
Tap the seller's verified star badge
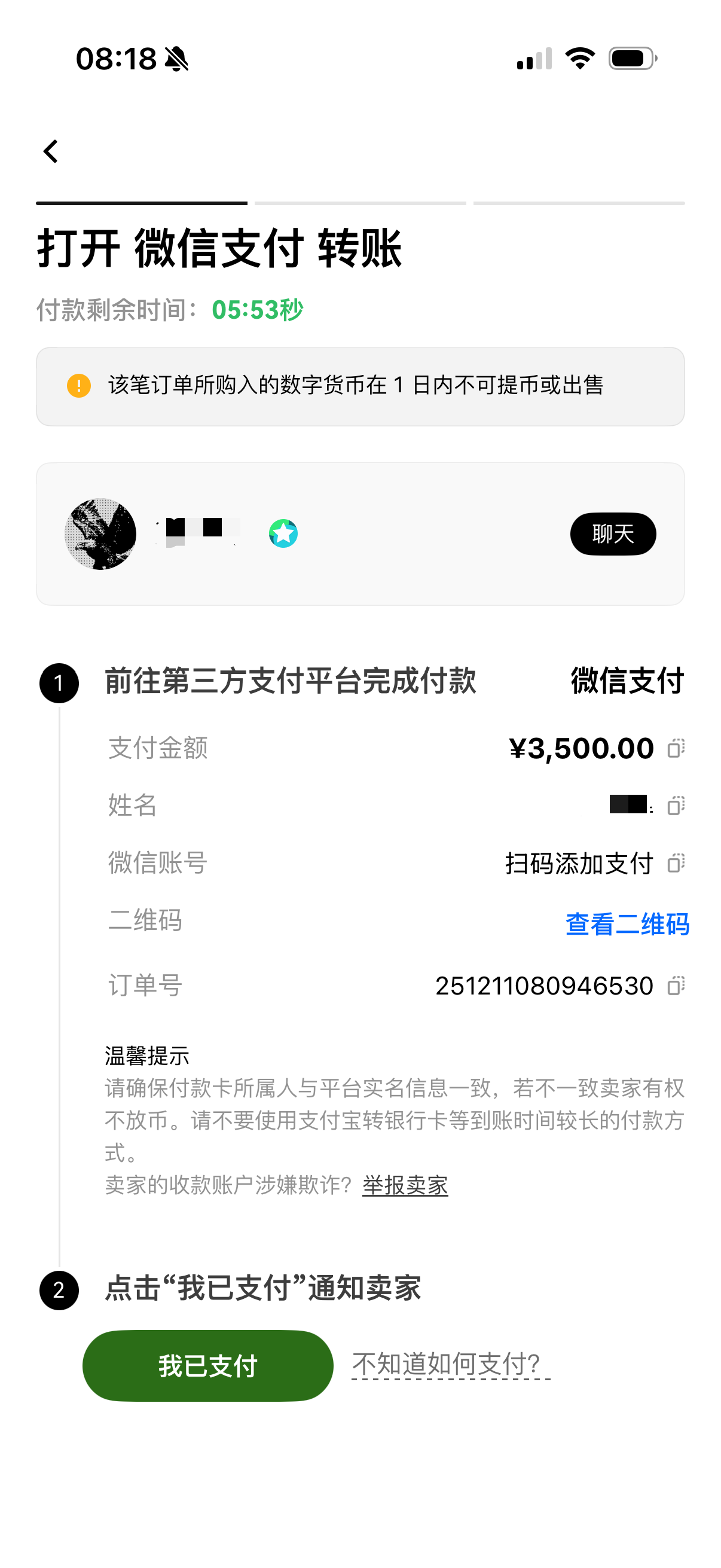point(283,534)
